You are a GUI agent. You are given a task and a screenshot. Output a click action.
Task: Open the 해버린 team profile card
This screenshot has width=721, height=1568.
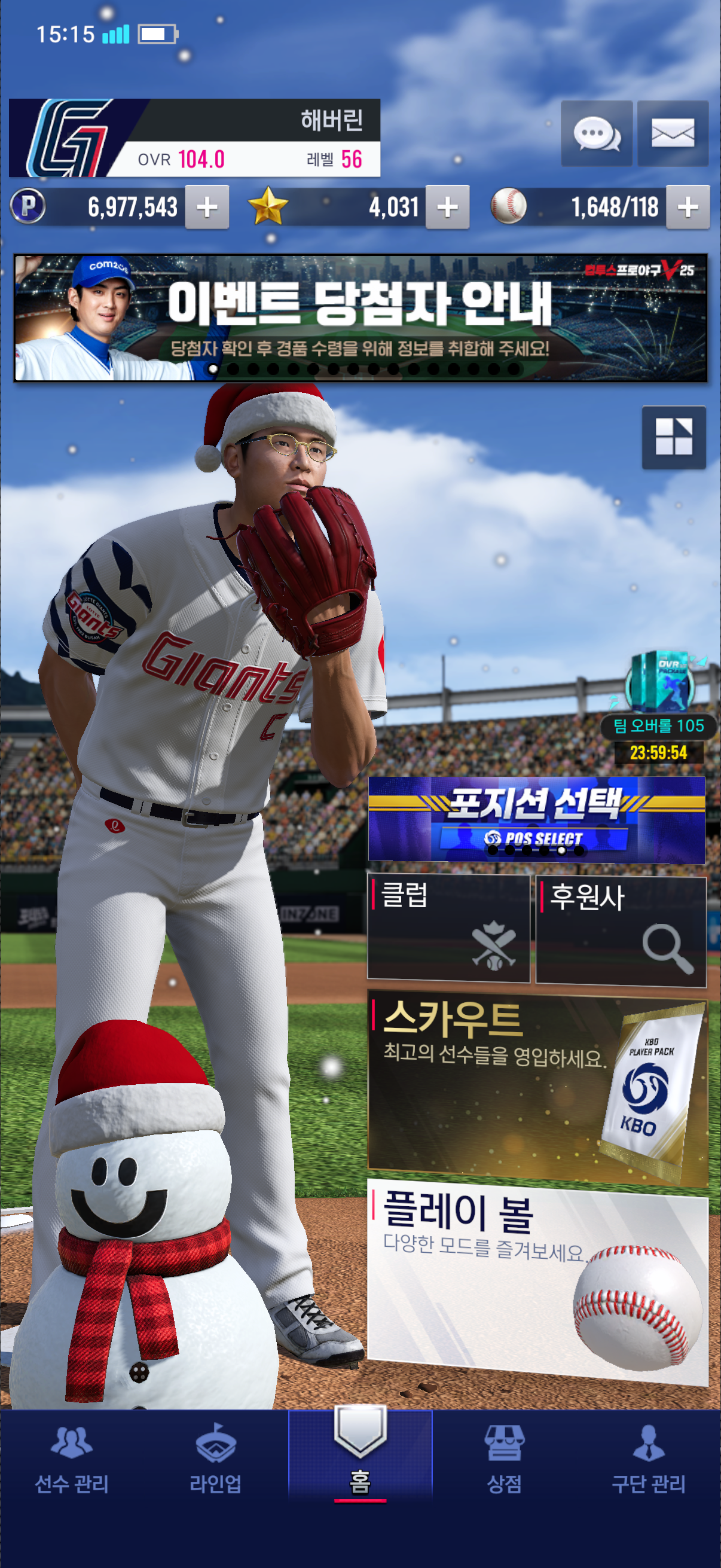(195, 138)
